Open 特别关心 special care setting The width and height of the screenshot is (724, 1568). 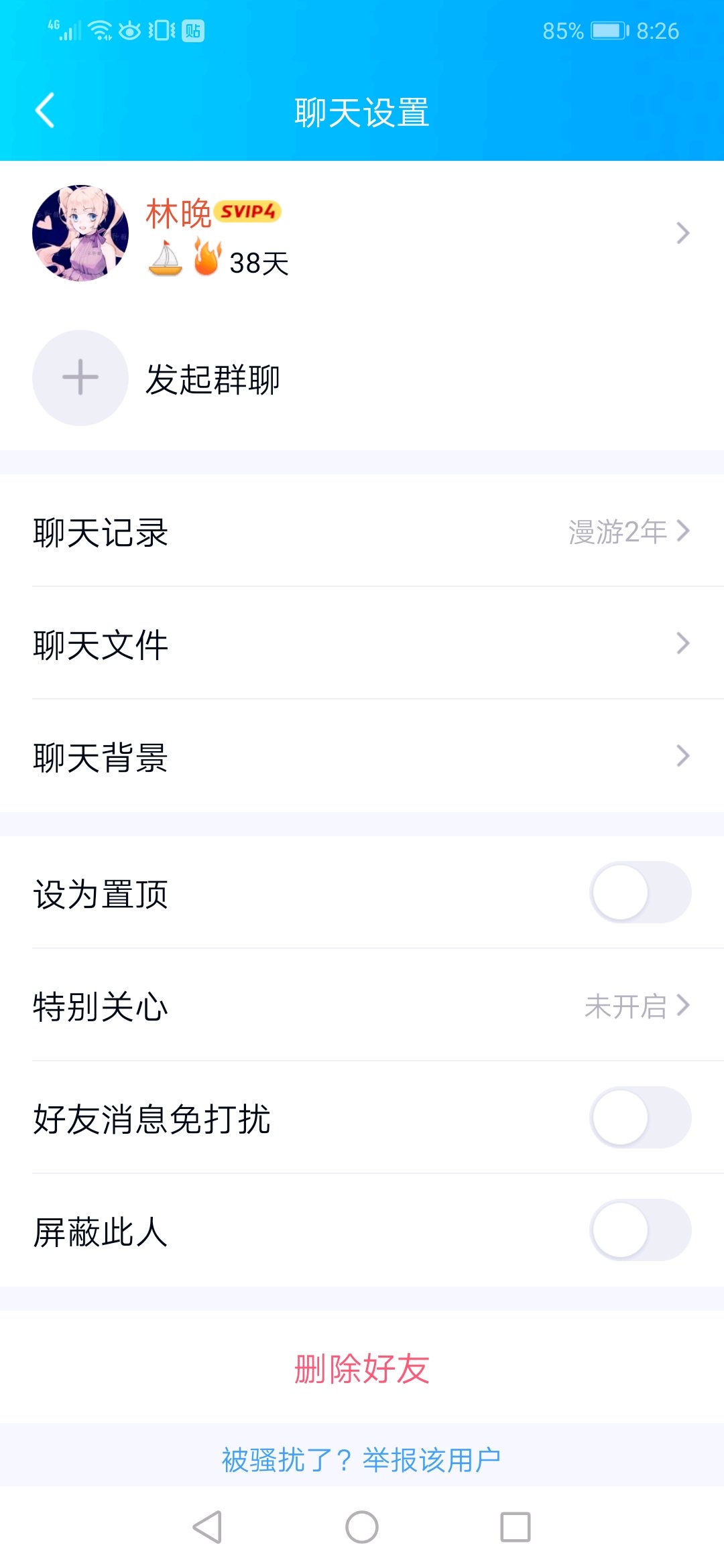pyautogui.click(x=362, y=1005)
